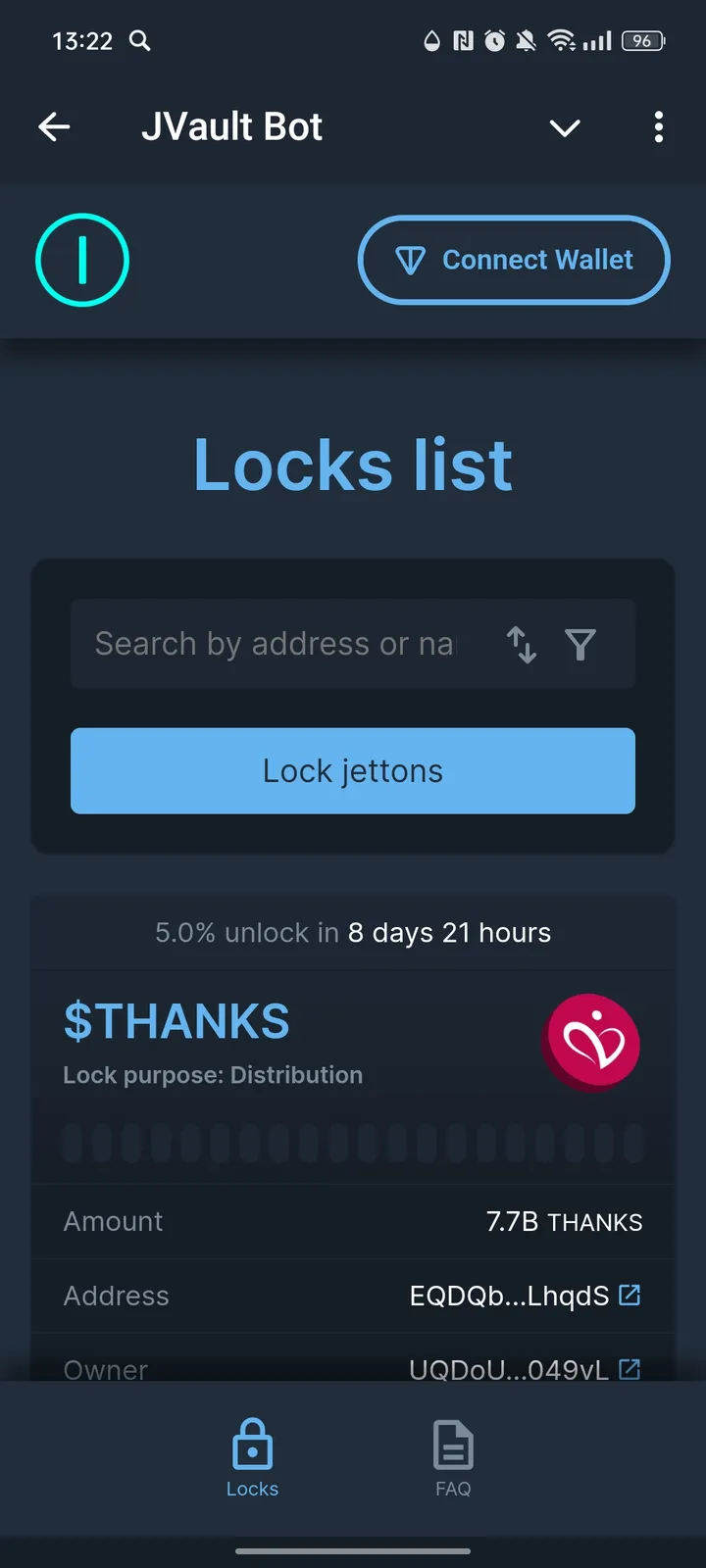Go back from JVault Bot
Viewport: 706px width, 1568px height.
tap(55, 126)
